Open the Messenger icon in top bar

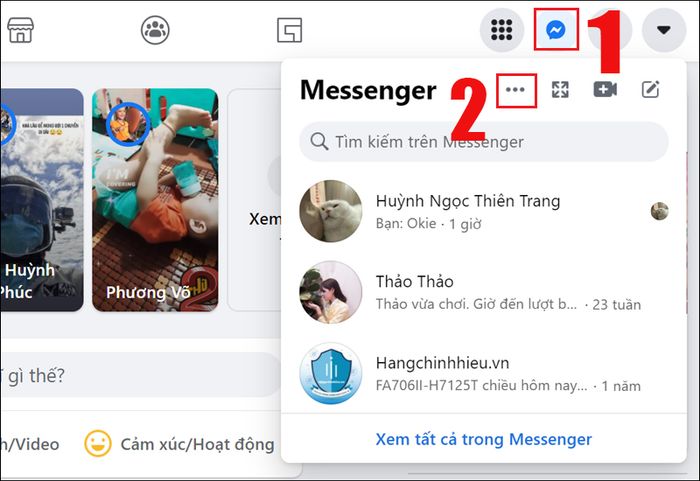(557, 30)
